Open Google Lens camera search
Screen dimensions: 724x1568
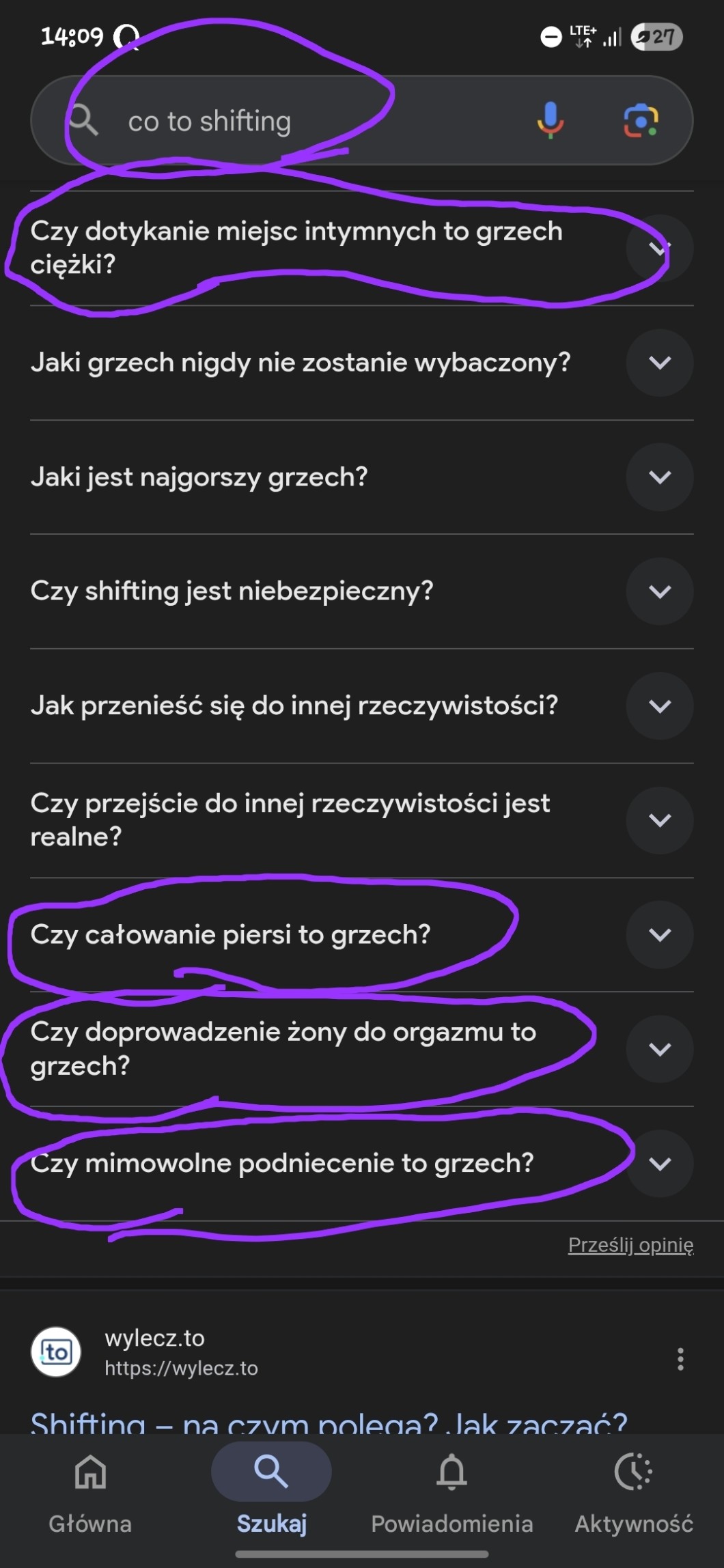click(x=641, y=121)
